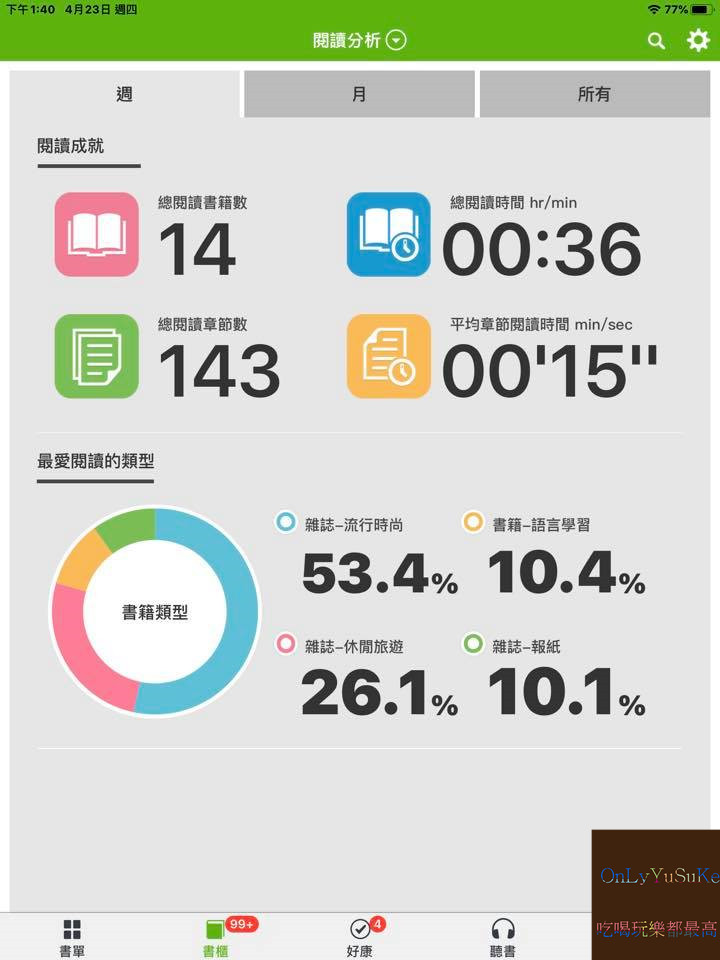Tap the 書籍類型 donut chart center
Screen dimensions: 720x960
(x=152, y=610)
